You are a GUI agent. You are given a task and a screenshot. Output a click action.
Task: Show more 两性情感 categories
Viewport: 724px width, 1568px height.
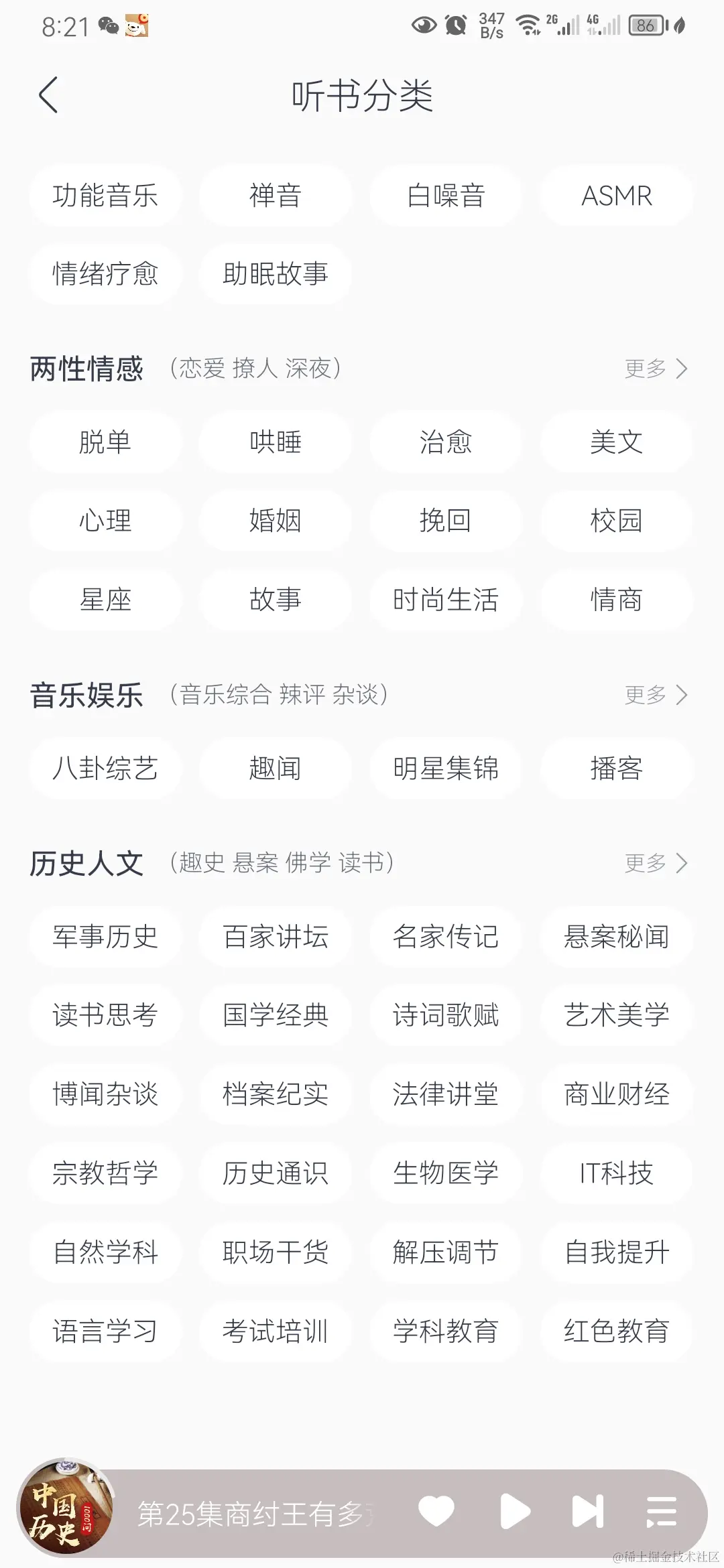click(x=656, y=369)
